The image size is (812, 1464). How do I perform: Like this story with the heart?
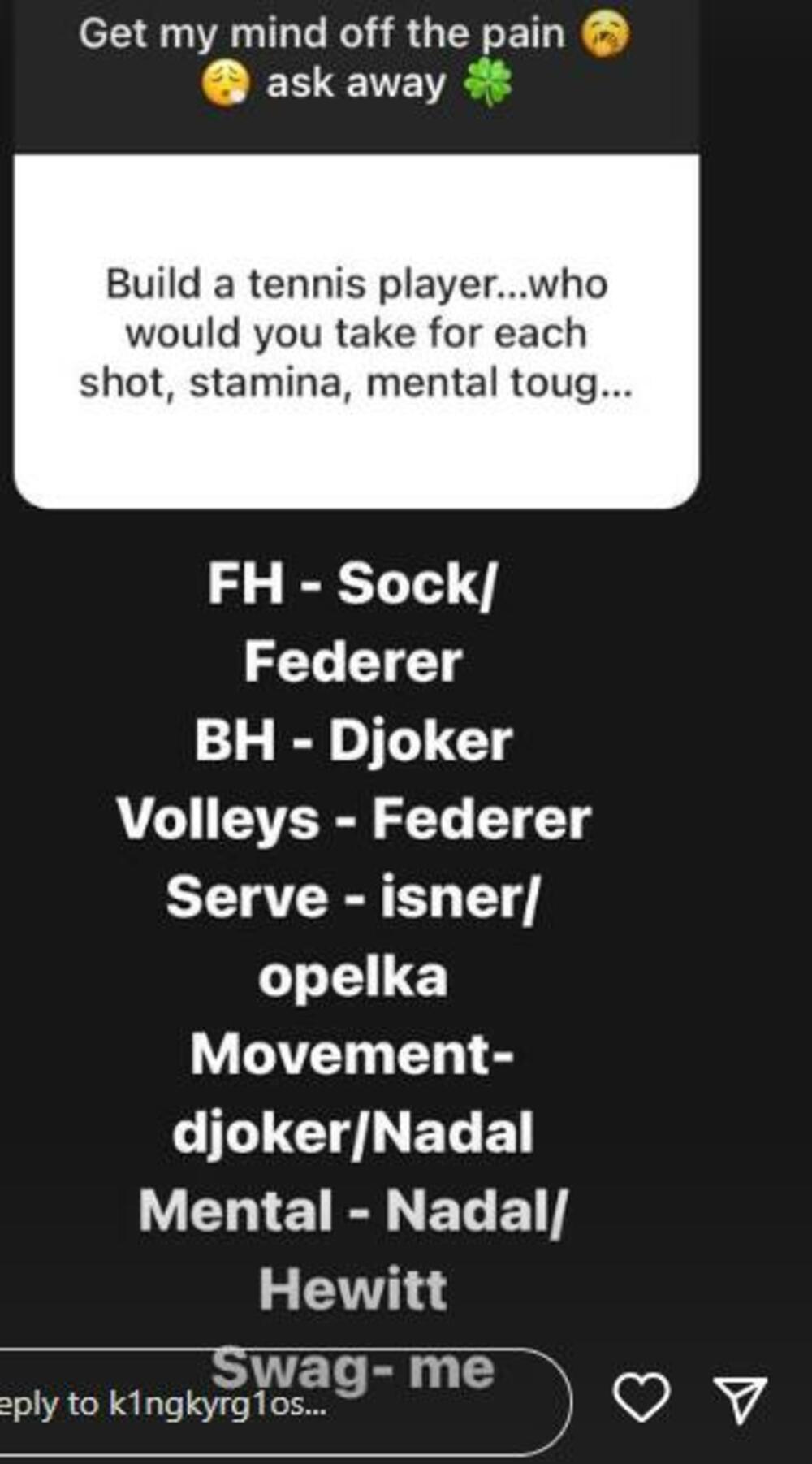(x=641, y=1397)
